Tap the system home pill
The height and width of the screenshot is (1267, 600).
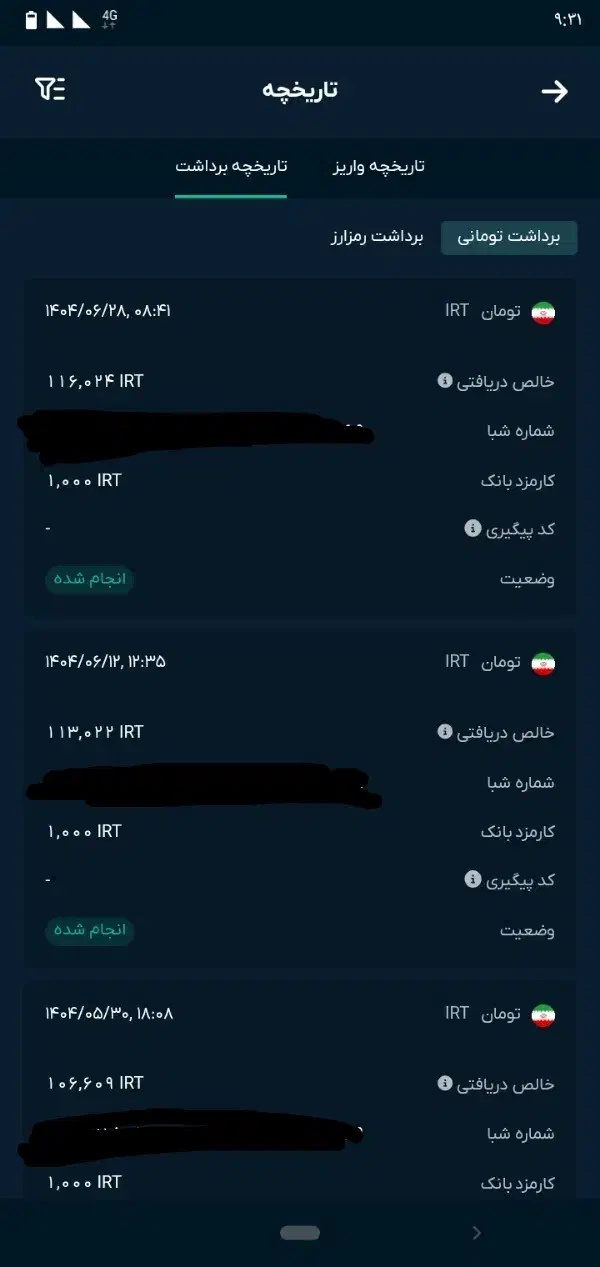300,1233
